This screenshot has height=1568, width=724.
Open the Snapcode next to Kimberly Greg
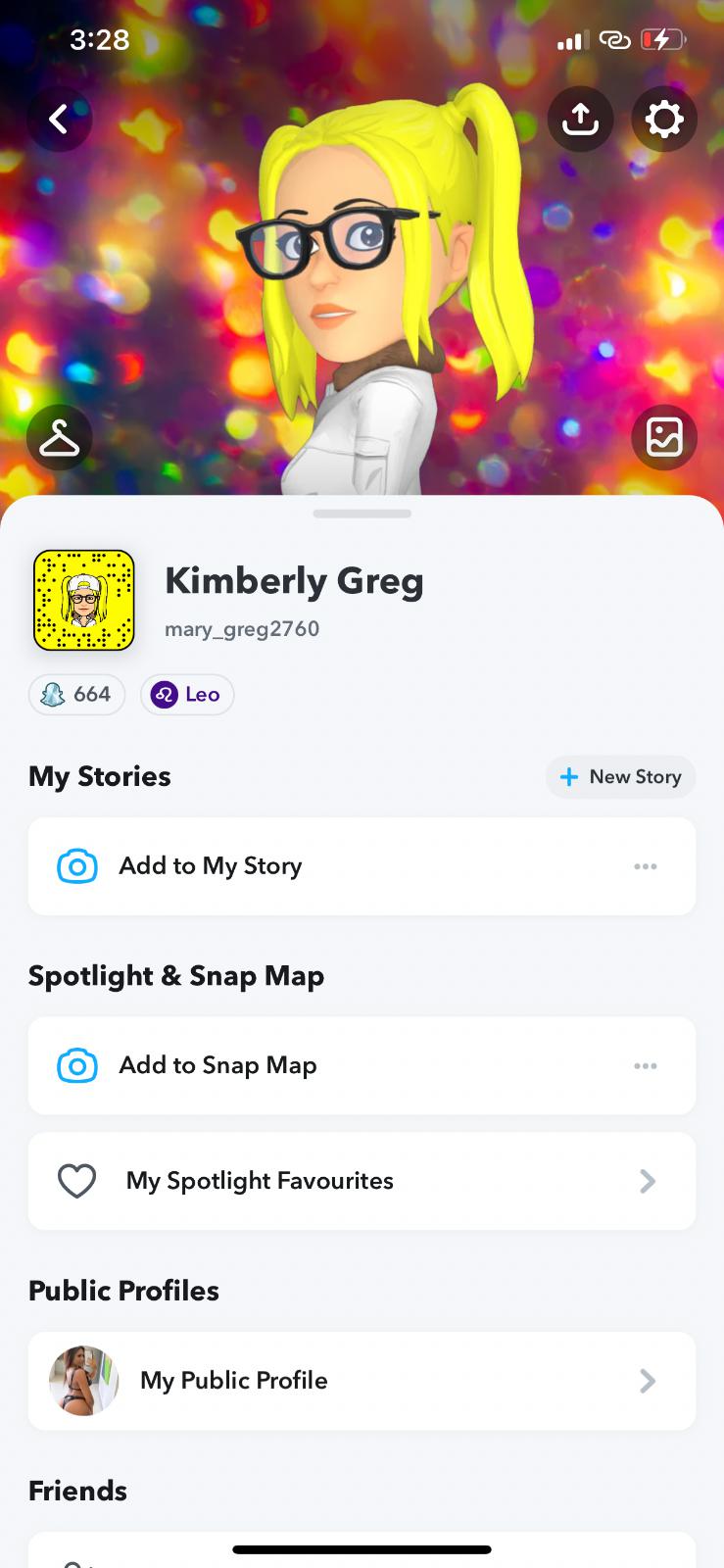pyautogui.click(x=84, y=601)
